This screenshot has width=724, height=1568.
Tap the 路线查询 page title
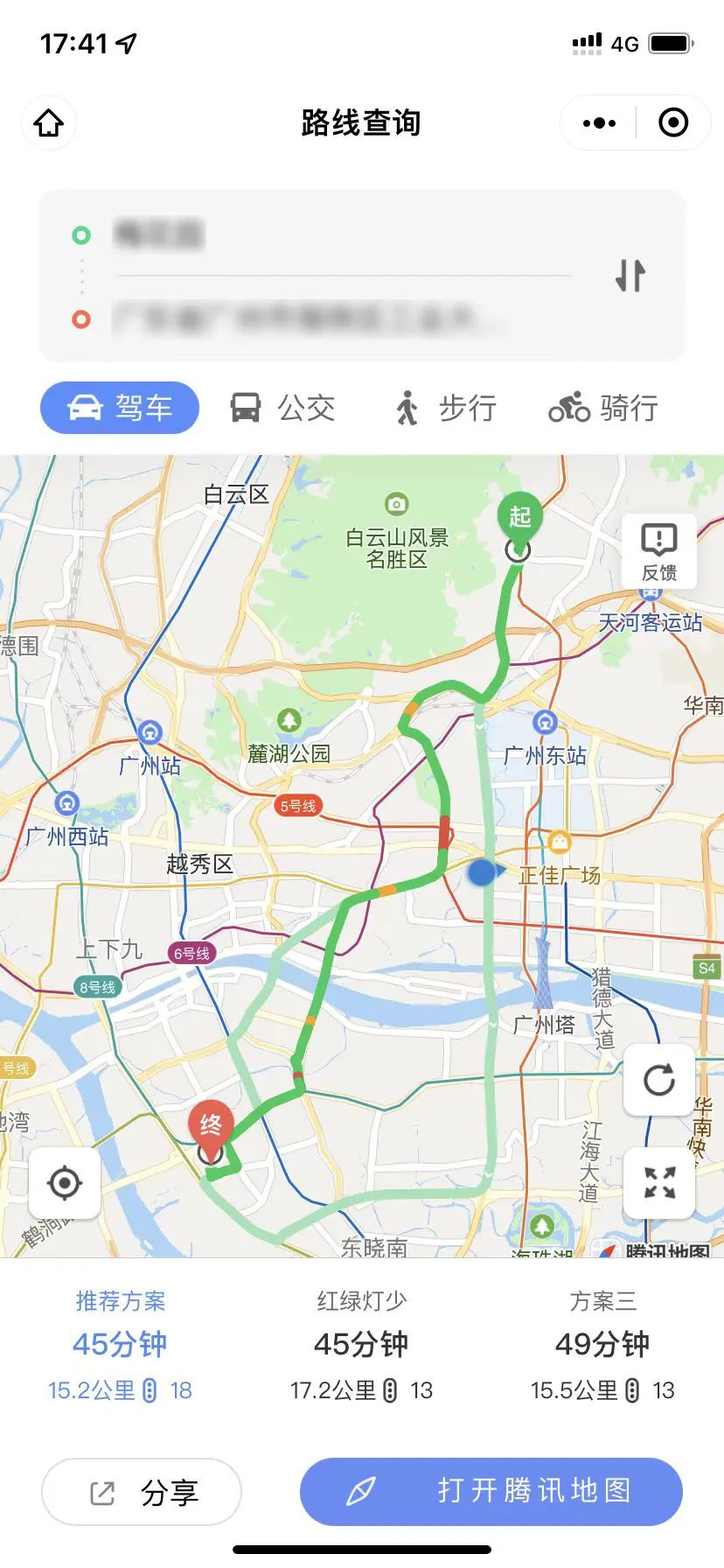[362, 123]
